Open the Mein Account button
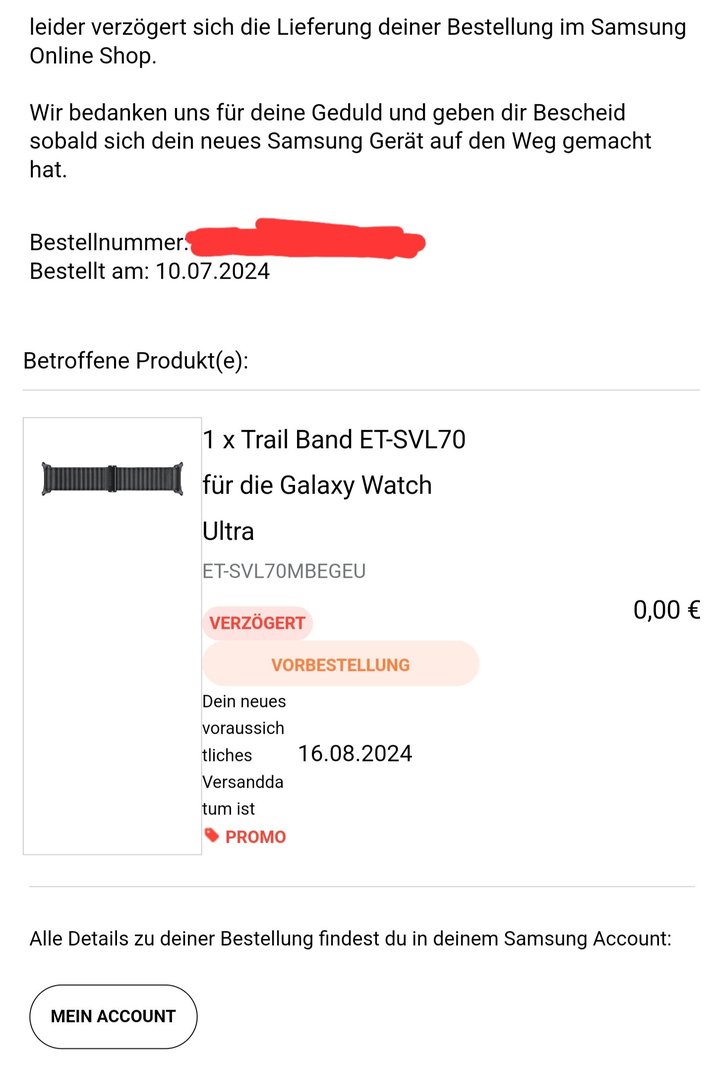Image resolution: width=714 pixels, height=1080 pixels. [113, 1016]
